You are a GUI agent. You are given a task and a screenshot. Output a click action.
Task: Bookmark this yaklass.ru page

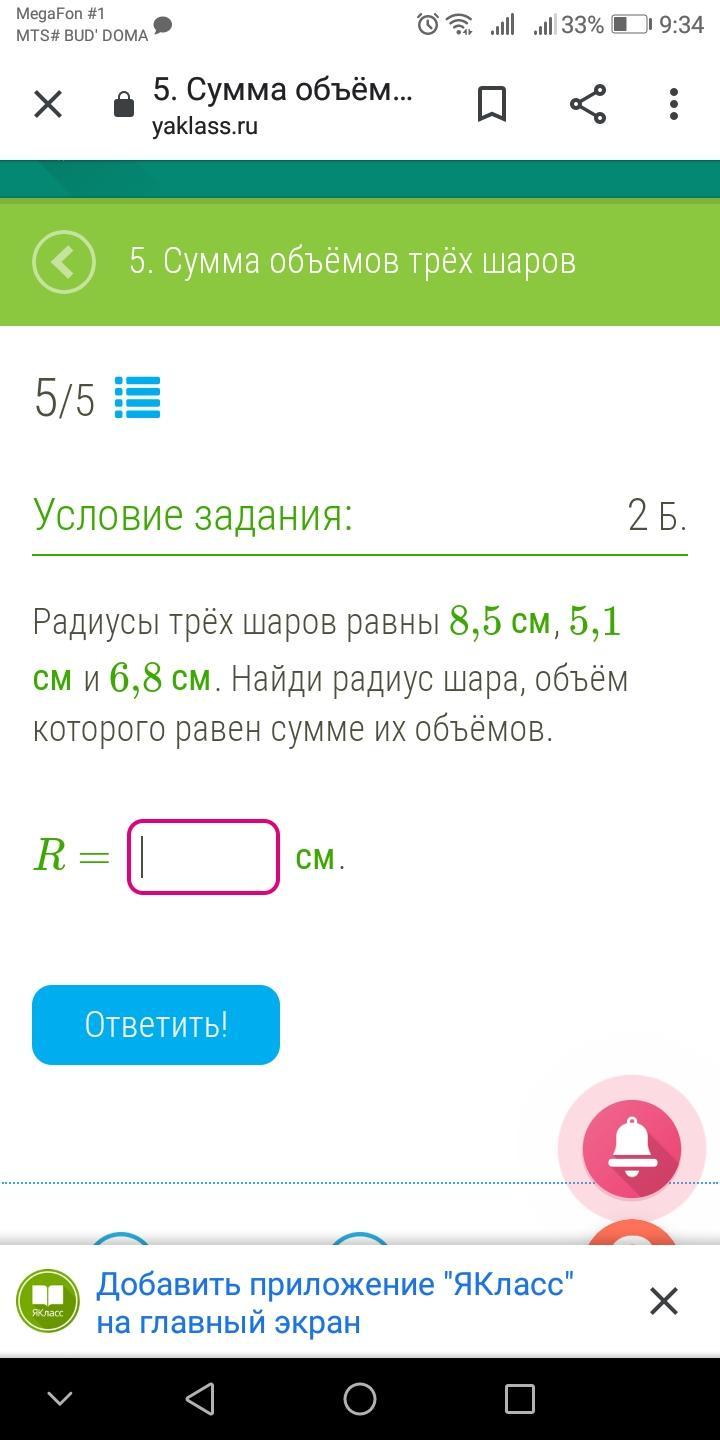(492, 104)
